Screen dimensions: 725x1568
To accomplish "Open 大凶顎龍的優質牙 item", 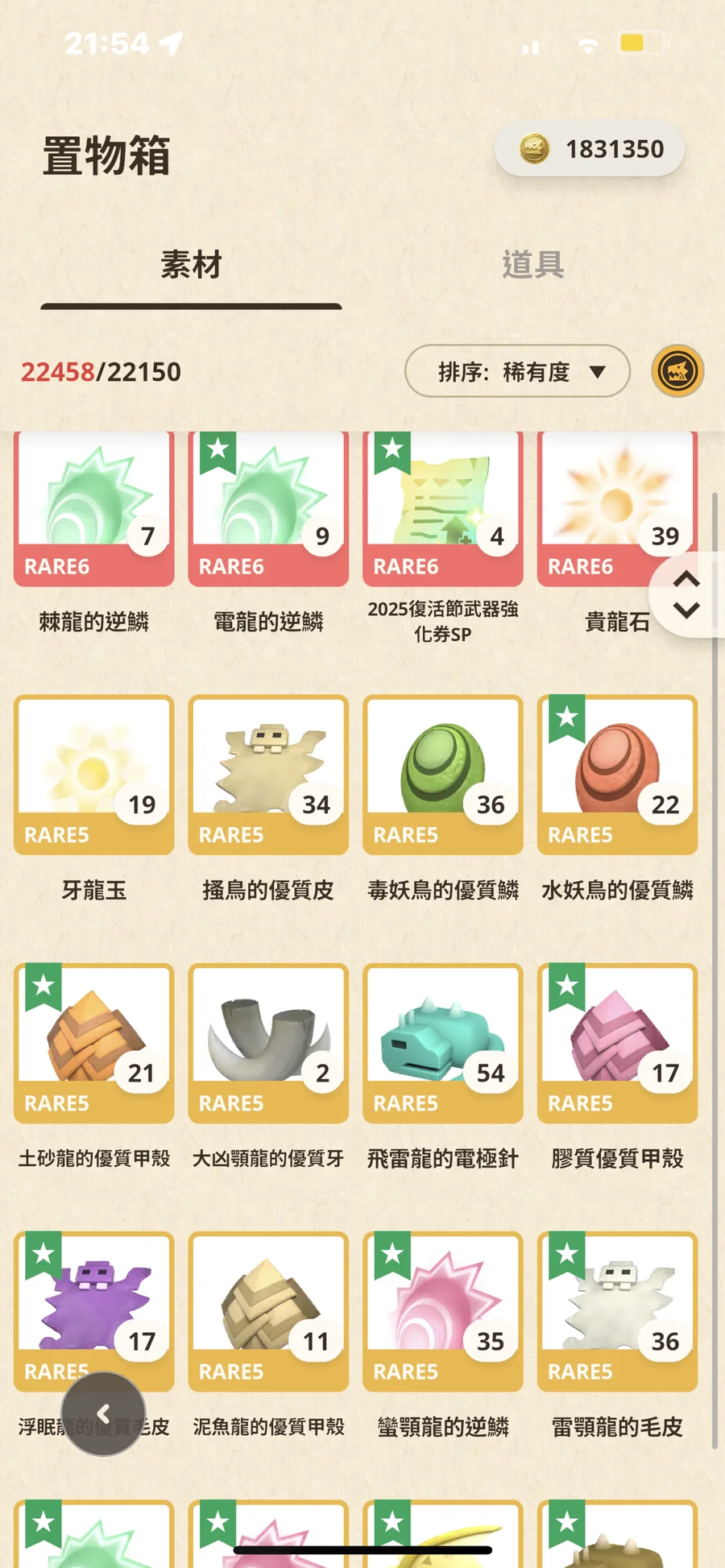I will 268,1043.
